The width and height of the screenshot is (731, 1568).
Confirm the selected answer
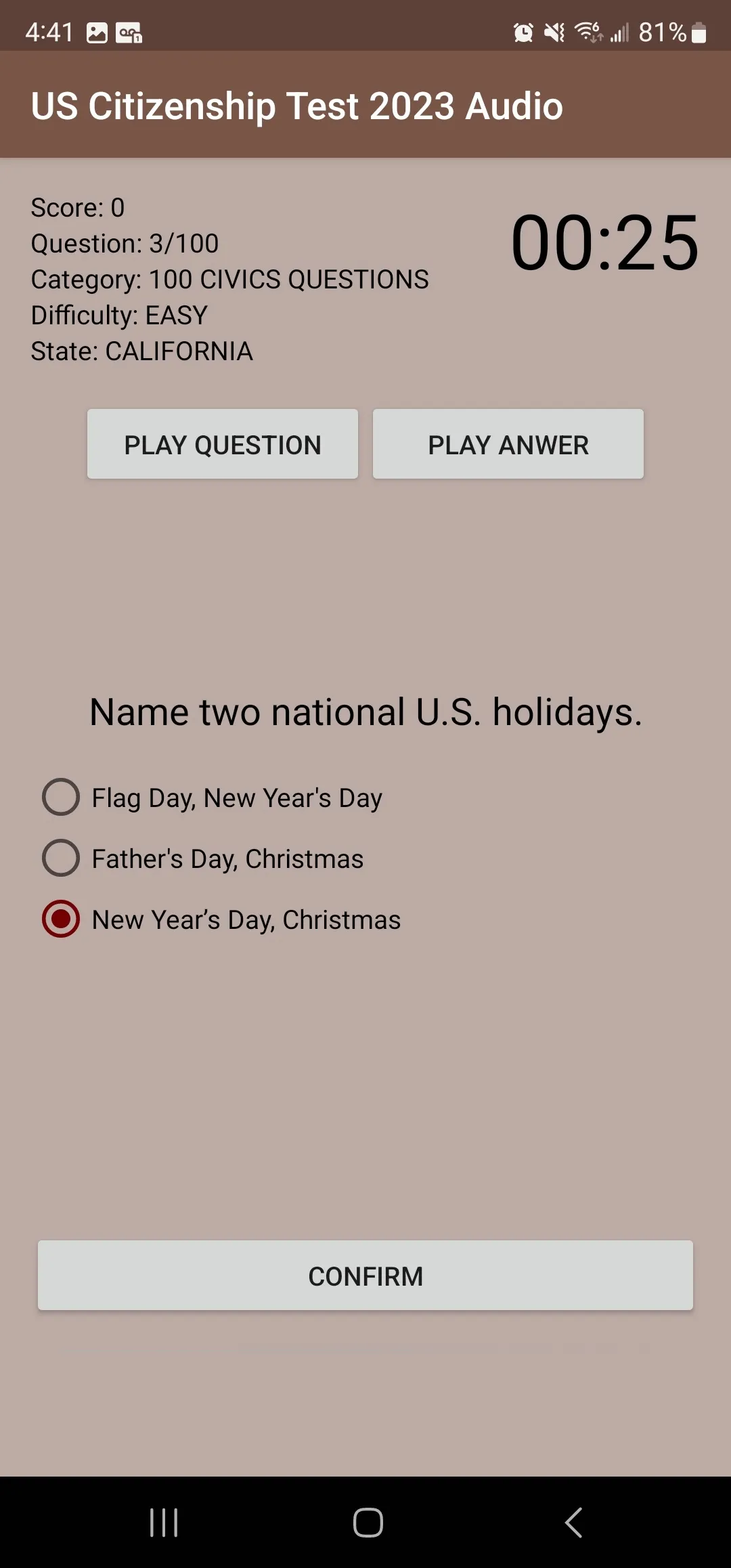pyautogui.click(x=365, y=1276)
